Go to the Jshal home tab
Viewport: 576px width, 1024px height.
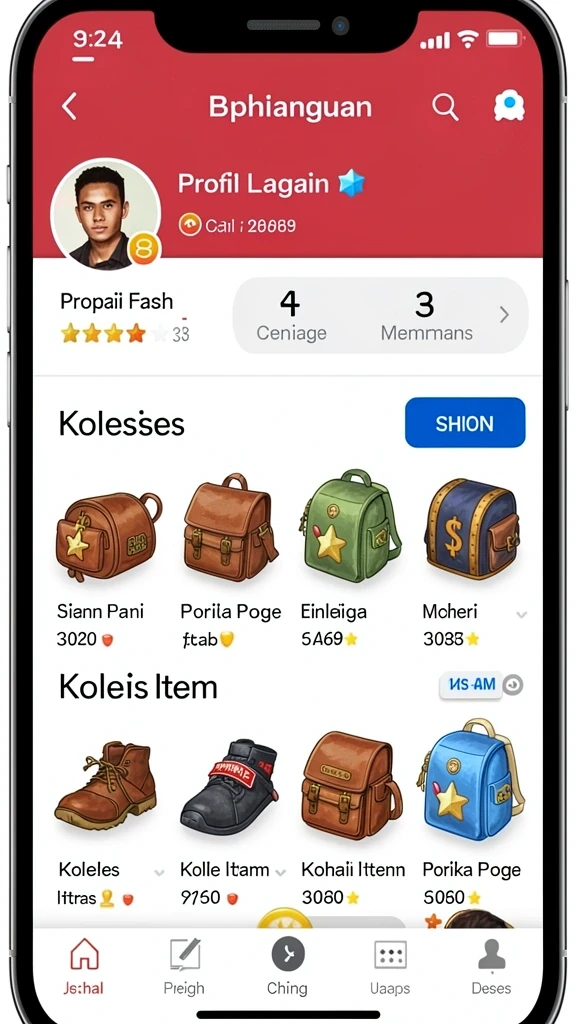[84, 968]
